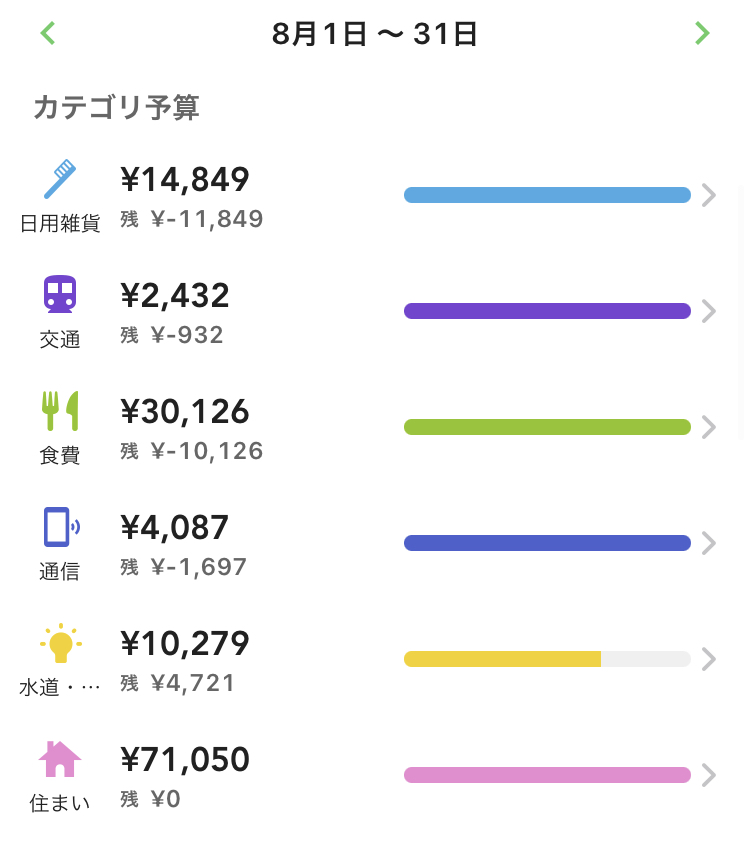Open details via the 通信 row chevron
Viewport: 750px width, 841px height.
click(x=710, y=543)
